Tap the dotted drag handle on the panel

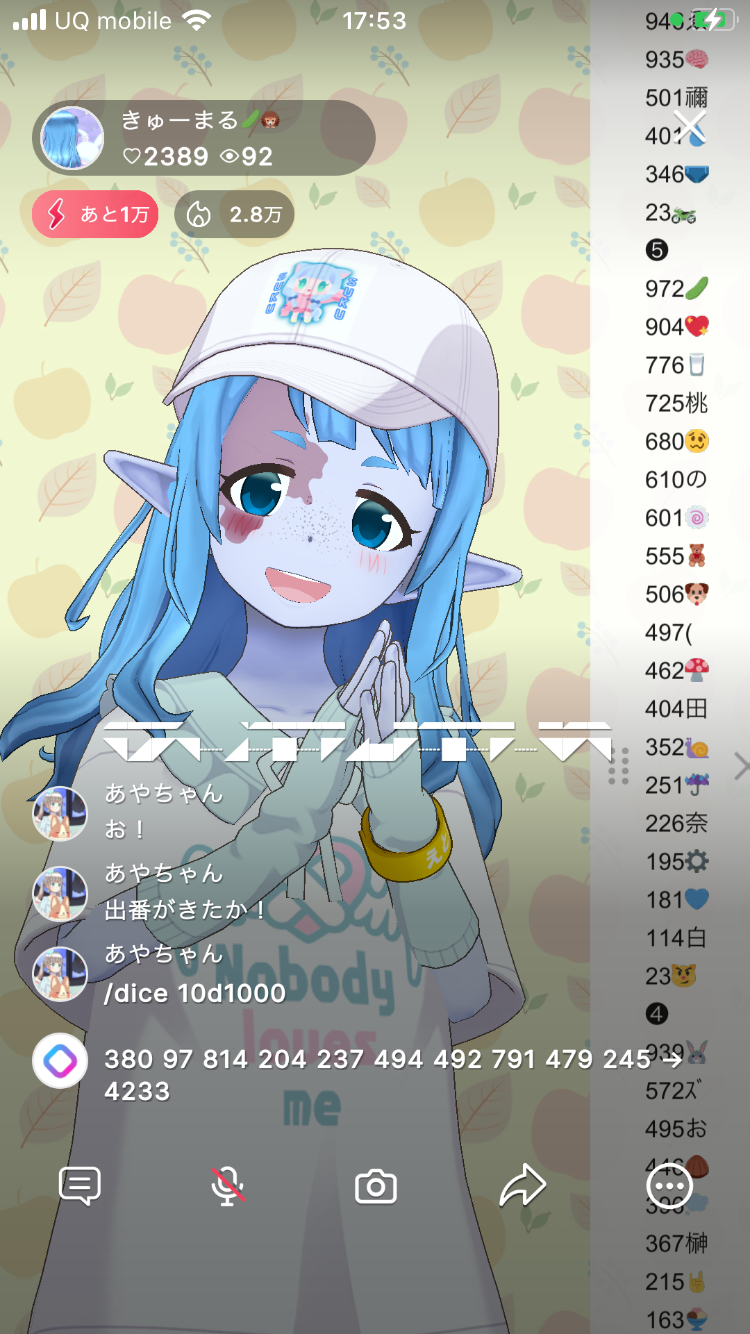tap(619, 767)
